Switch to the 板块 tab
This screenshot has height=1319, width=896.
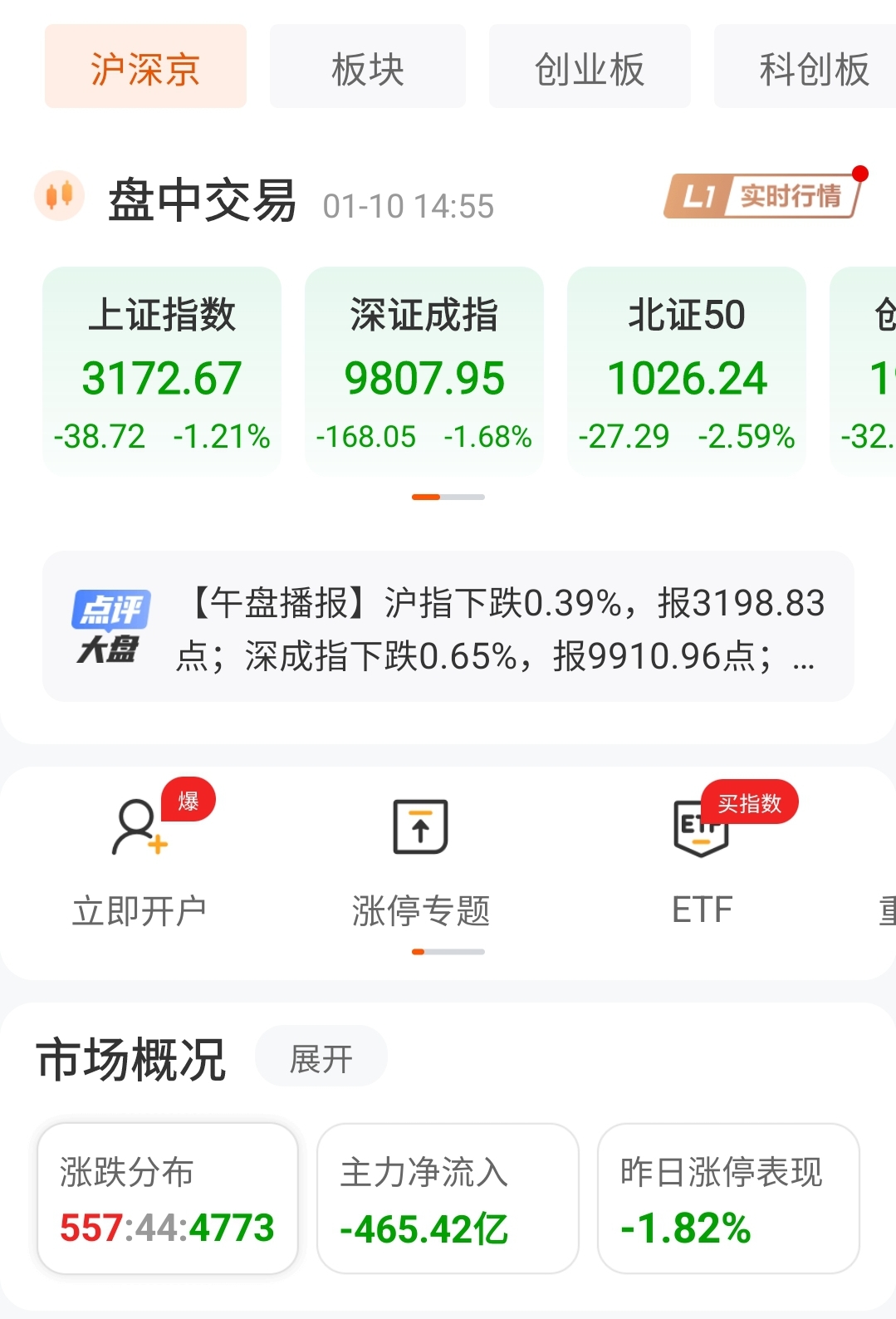(367, 66)
